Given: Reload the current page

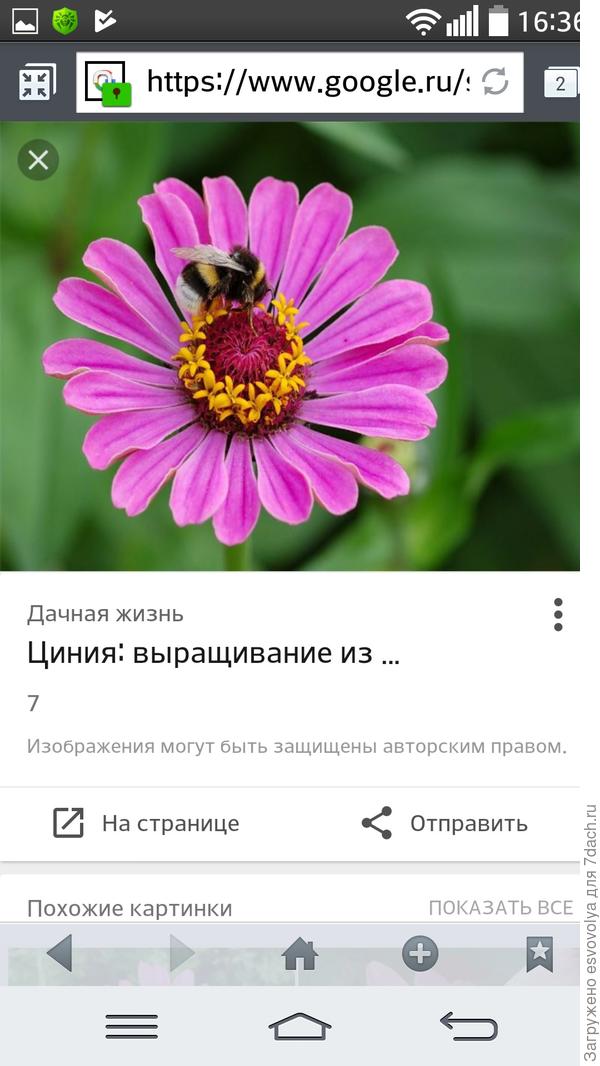Looking at the screenshot, I should 495,82.
